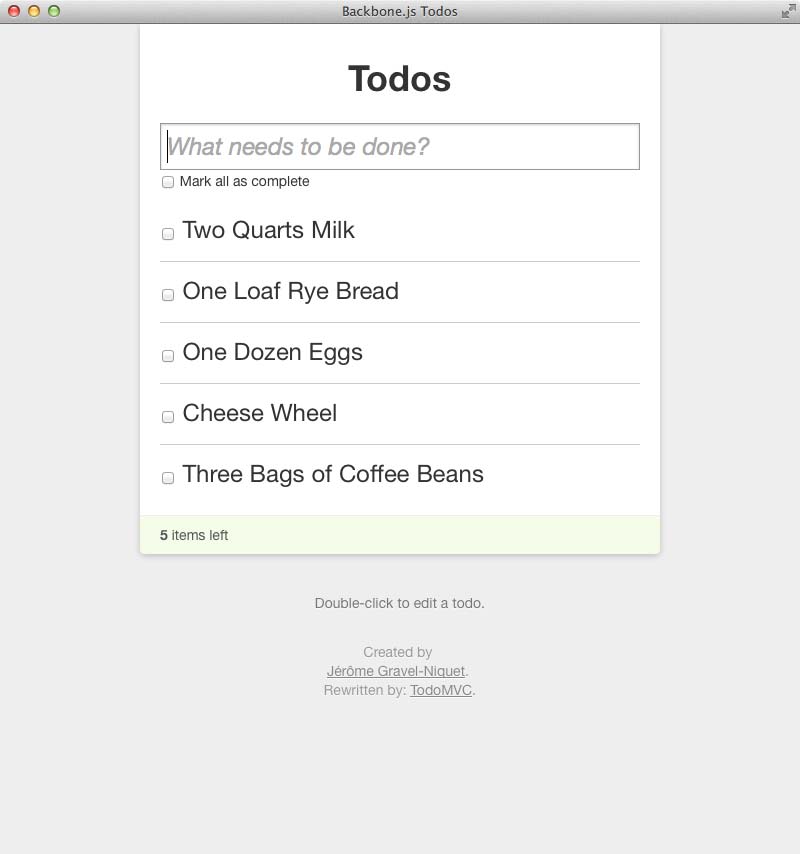Click the Mark all as complete label
Image resolution: width=800 pixels, height=854 pixels.
click(243, 181)
